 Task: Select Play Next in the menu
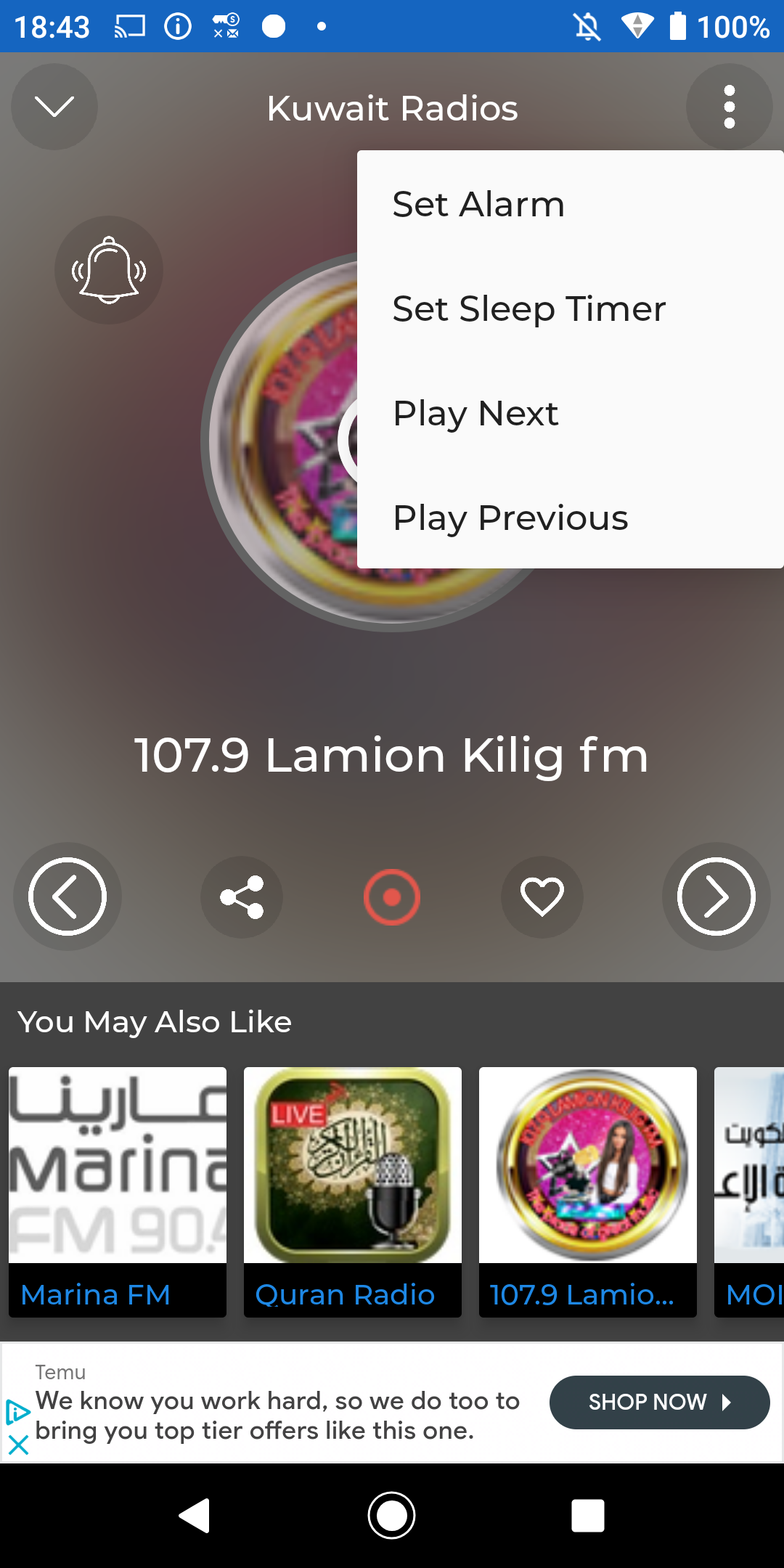click(x=571, y=413)
